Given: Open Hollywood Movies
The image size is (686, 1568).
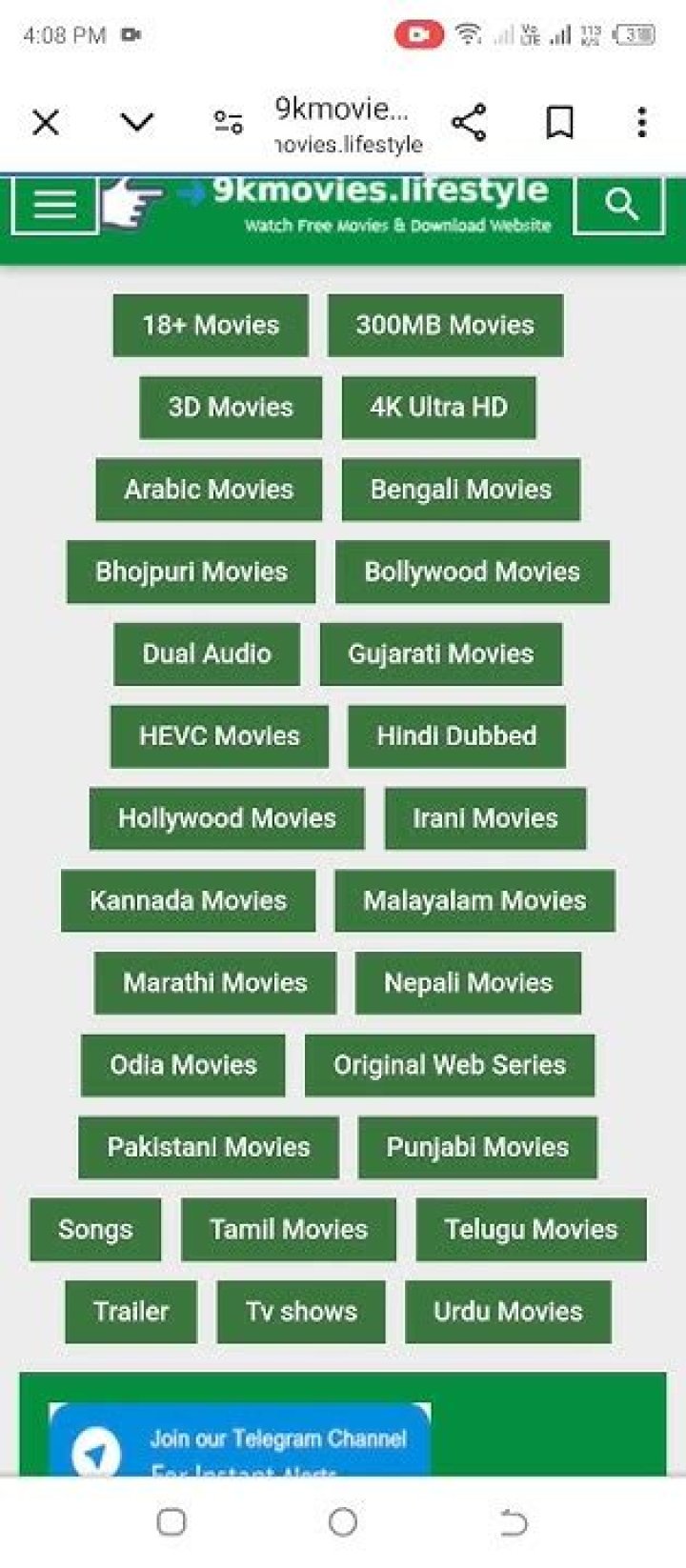Looking at the screenshot, I should pos(227,818).
